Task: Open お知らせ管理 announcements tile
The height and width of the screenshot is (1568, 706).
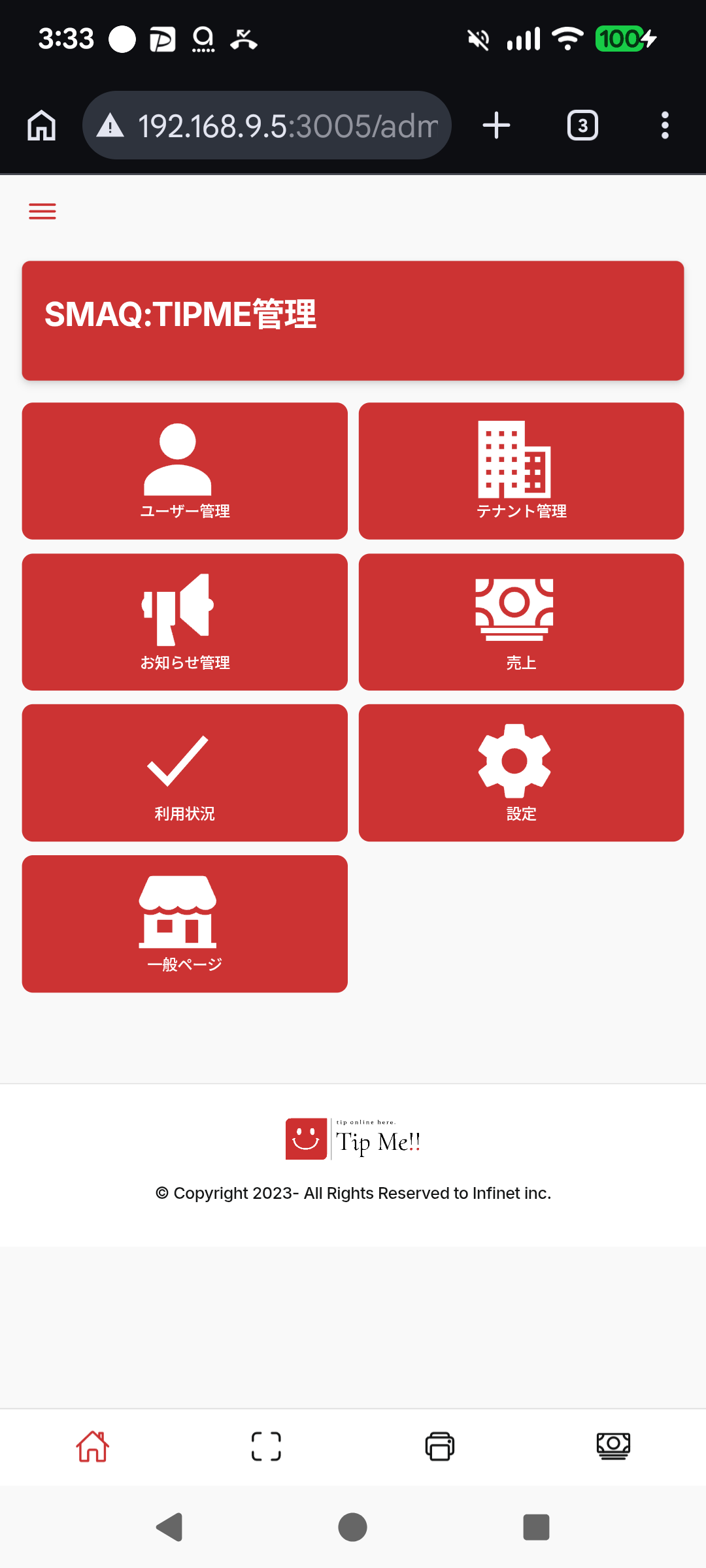Action: (x=184, y=622)
